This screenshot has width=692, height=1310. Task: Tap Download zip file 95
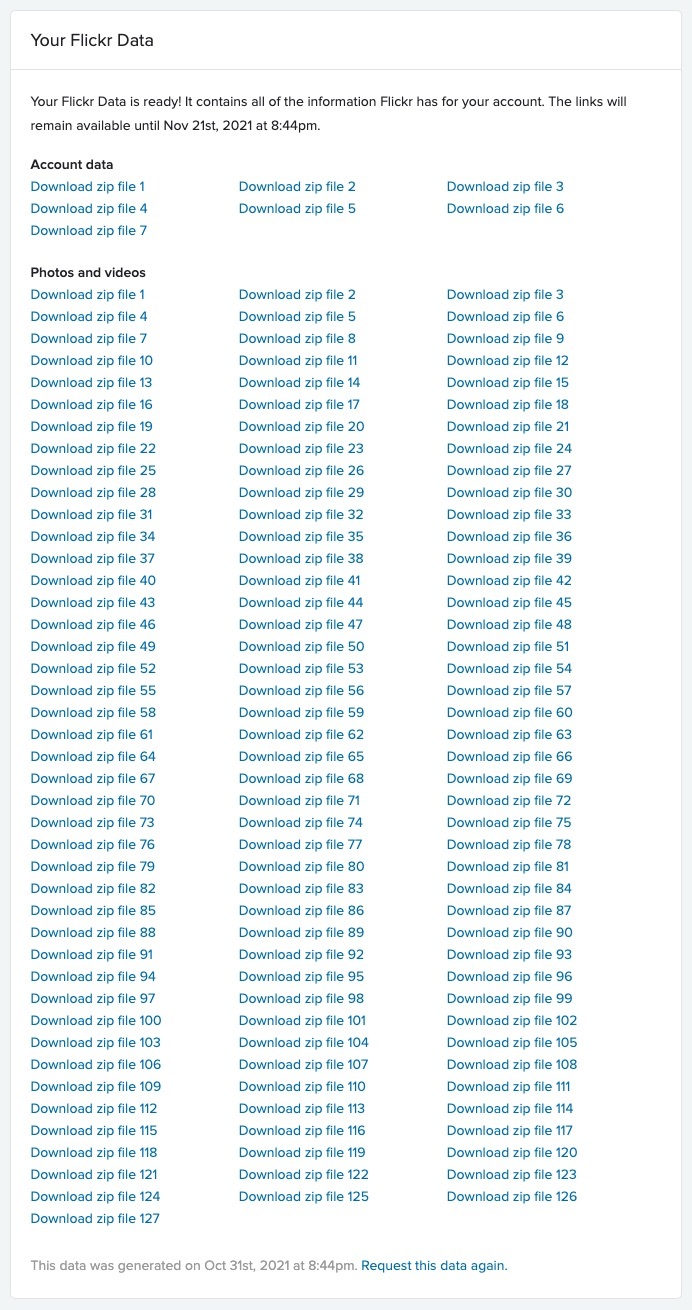301,977
